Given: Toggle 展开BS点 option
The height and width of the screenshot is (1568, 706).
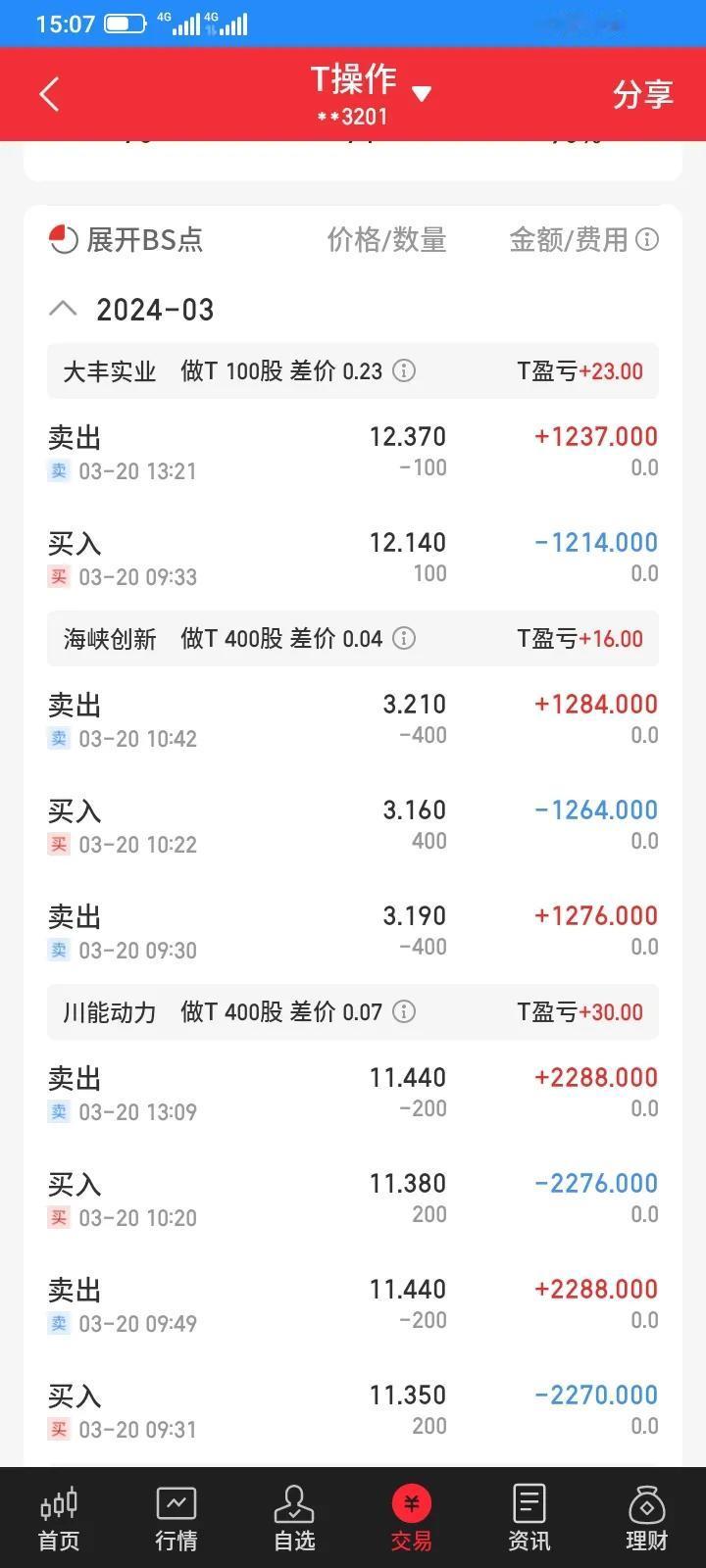Looking at the screenshot, I should (126, 239).
